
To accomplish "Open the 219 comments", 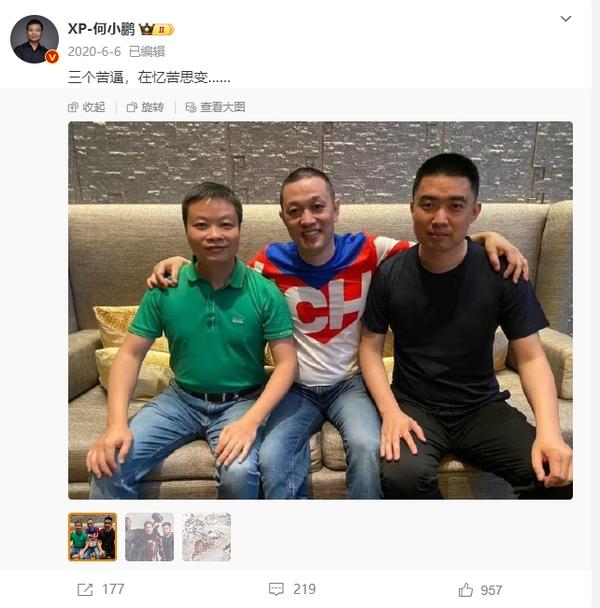I will tap(292, 589).
